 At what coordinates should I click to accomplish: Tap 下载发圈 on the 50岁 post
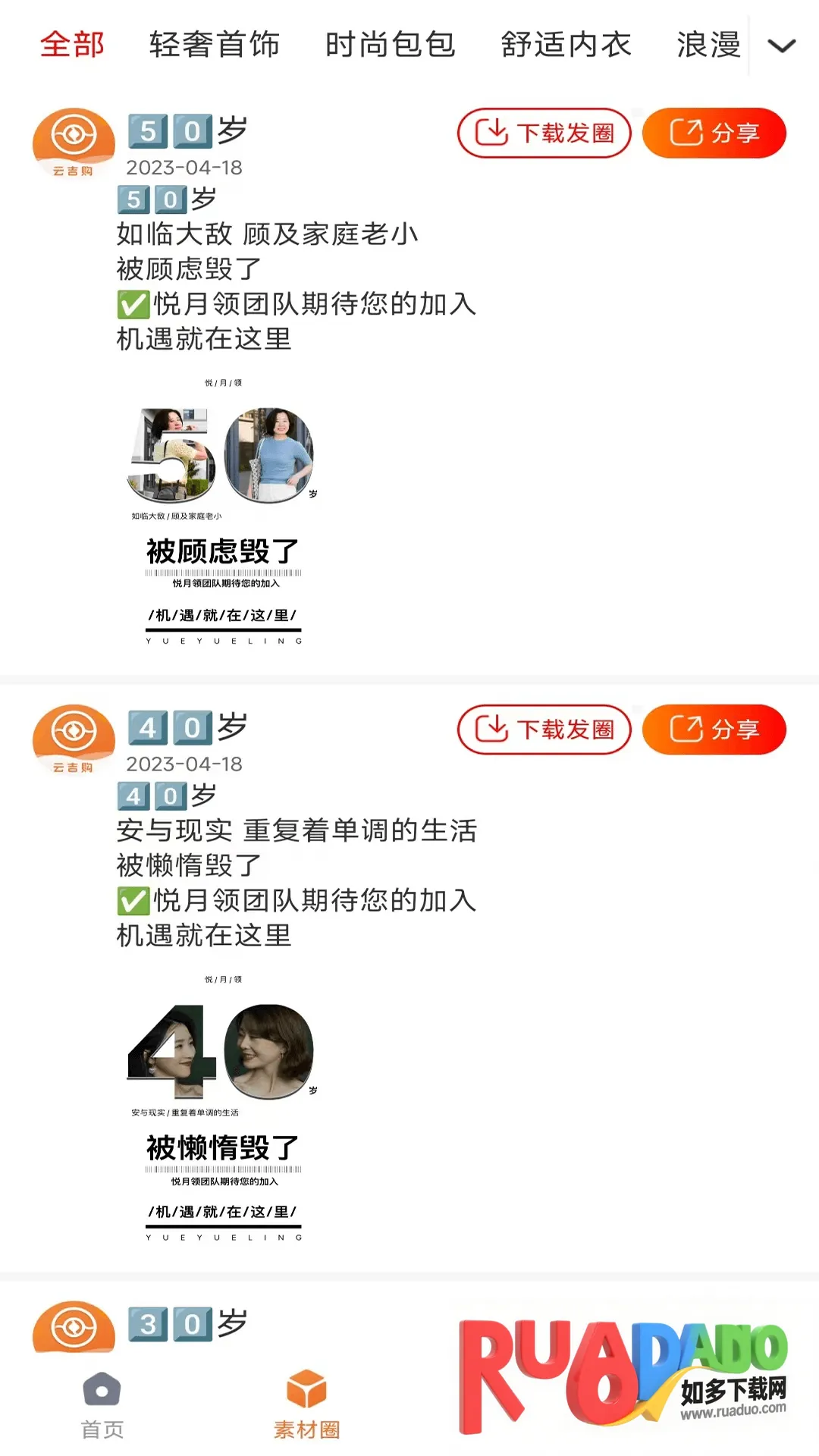[x=544, y=133]
